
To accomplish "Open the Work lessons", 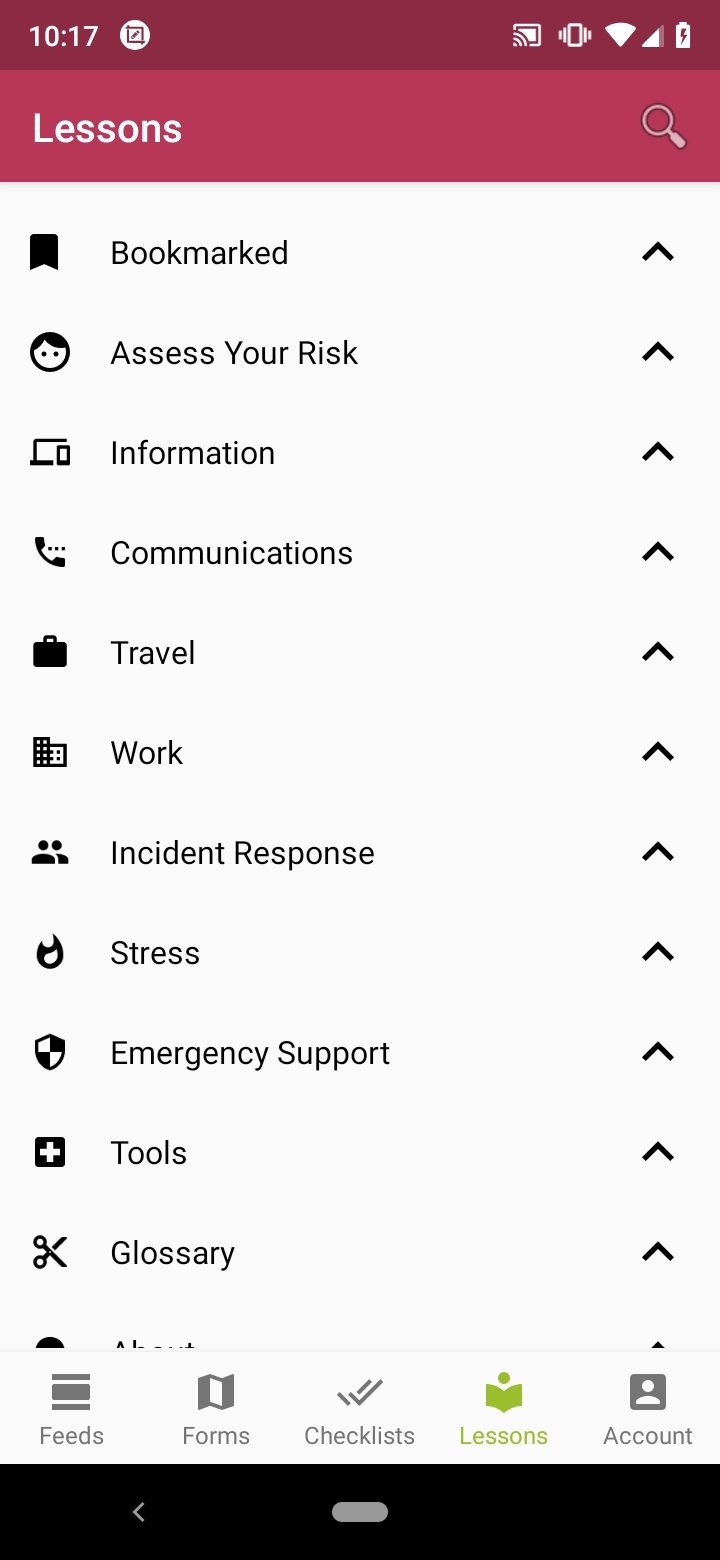I will click(360, 753).
